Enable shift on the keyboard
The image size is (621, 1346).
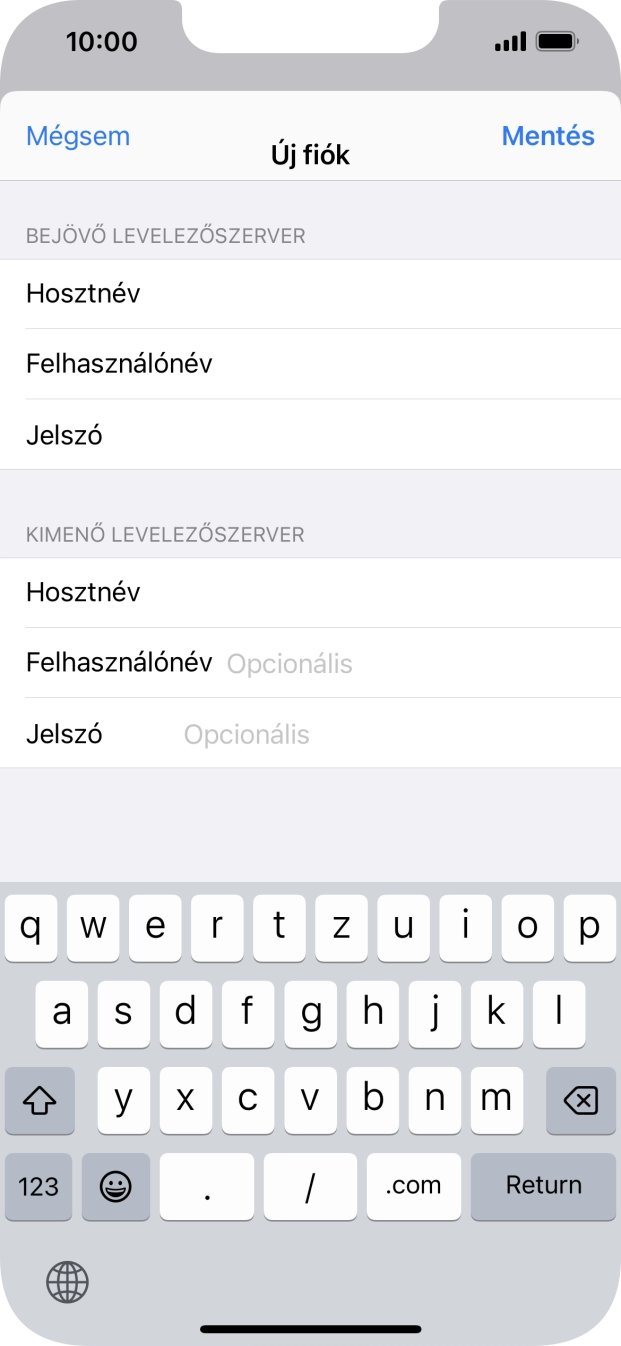click(x=40, y=1101)
